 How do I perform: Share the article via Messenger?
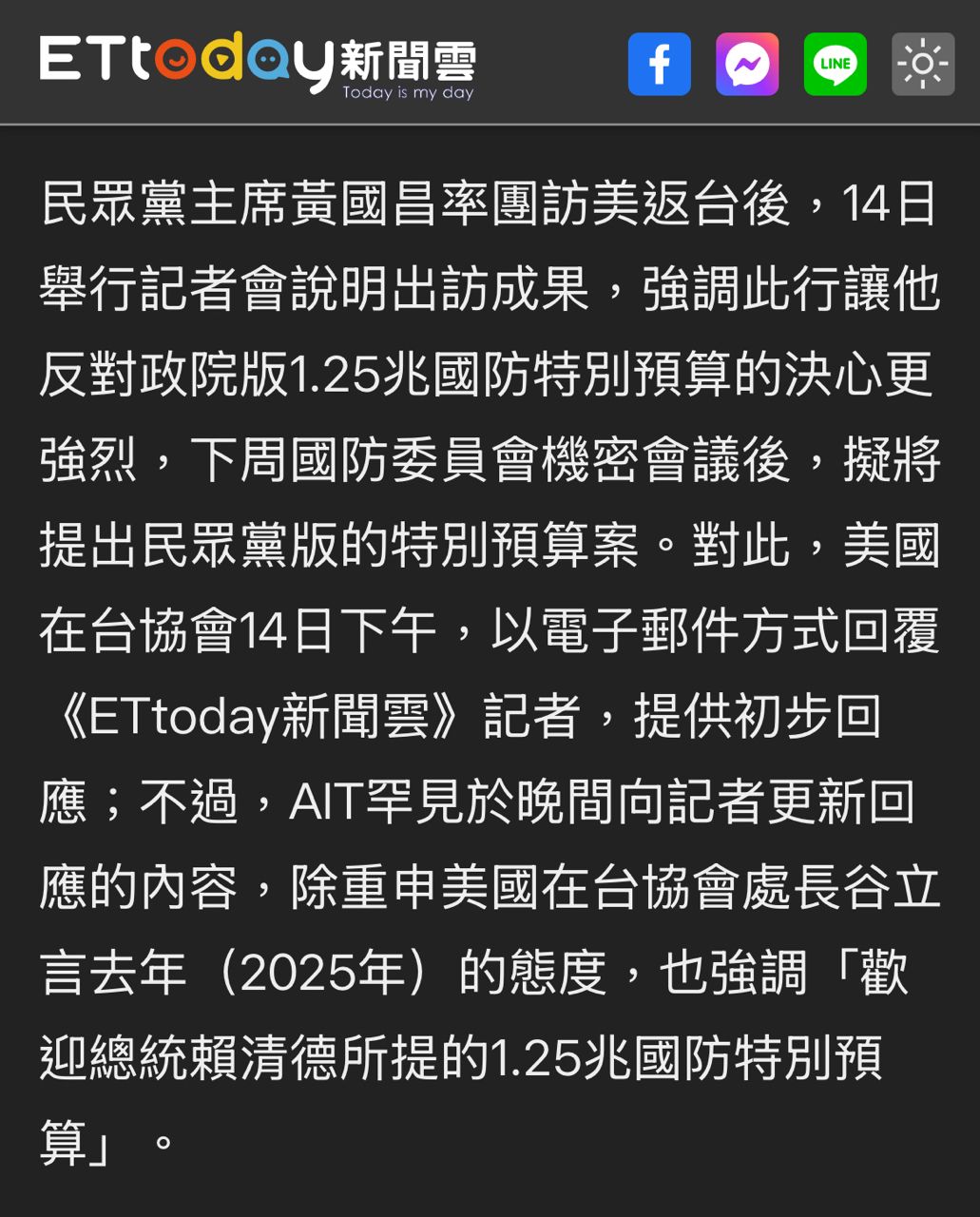click(747, 64)
